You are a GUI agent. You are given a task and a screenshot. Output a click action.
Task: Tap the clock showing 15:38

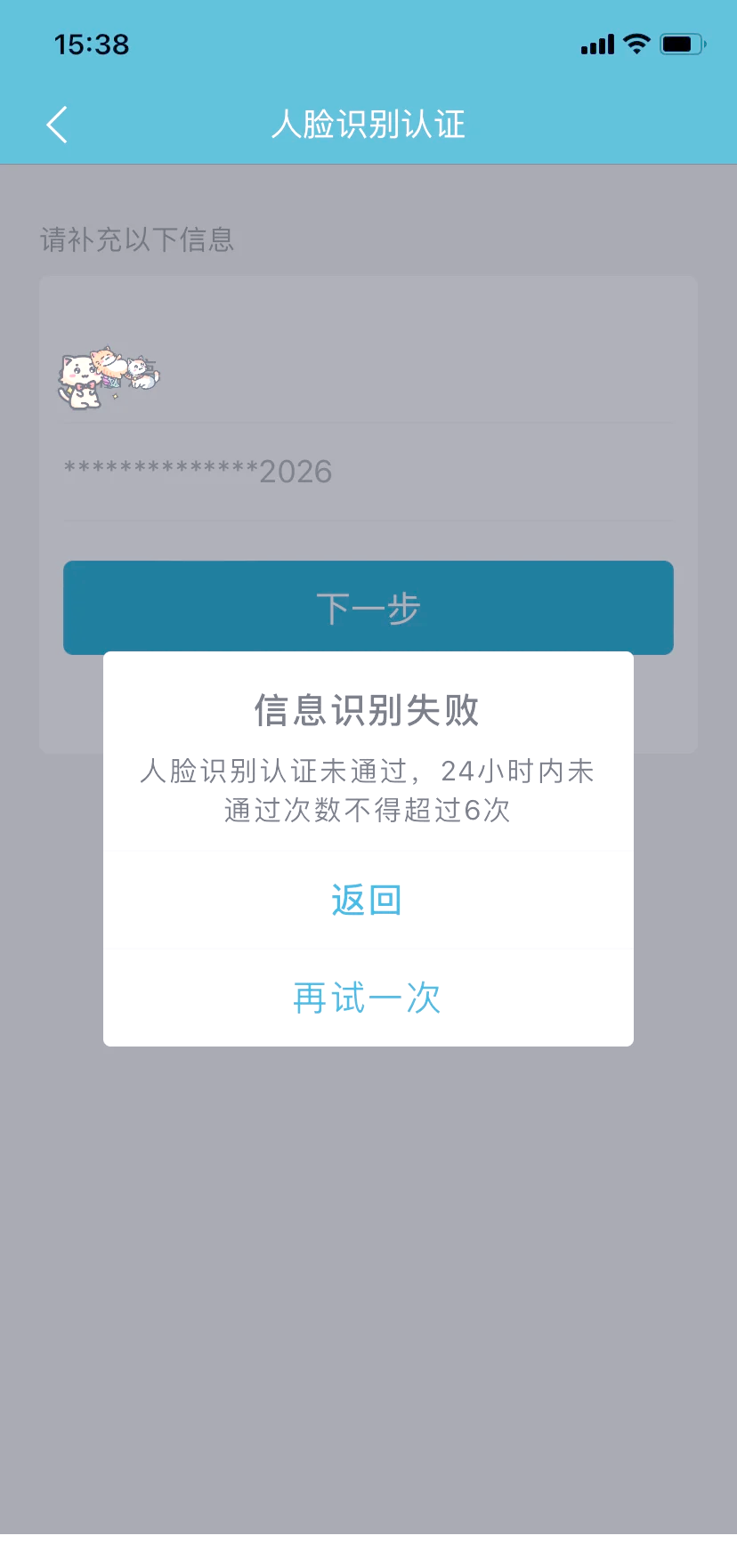pos(90,44)
